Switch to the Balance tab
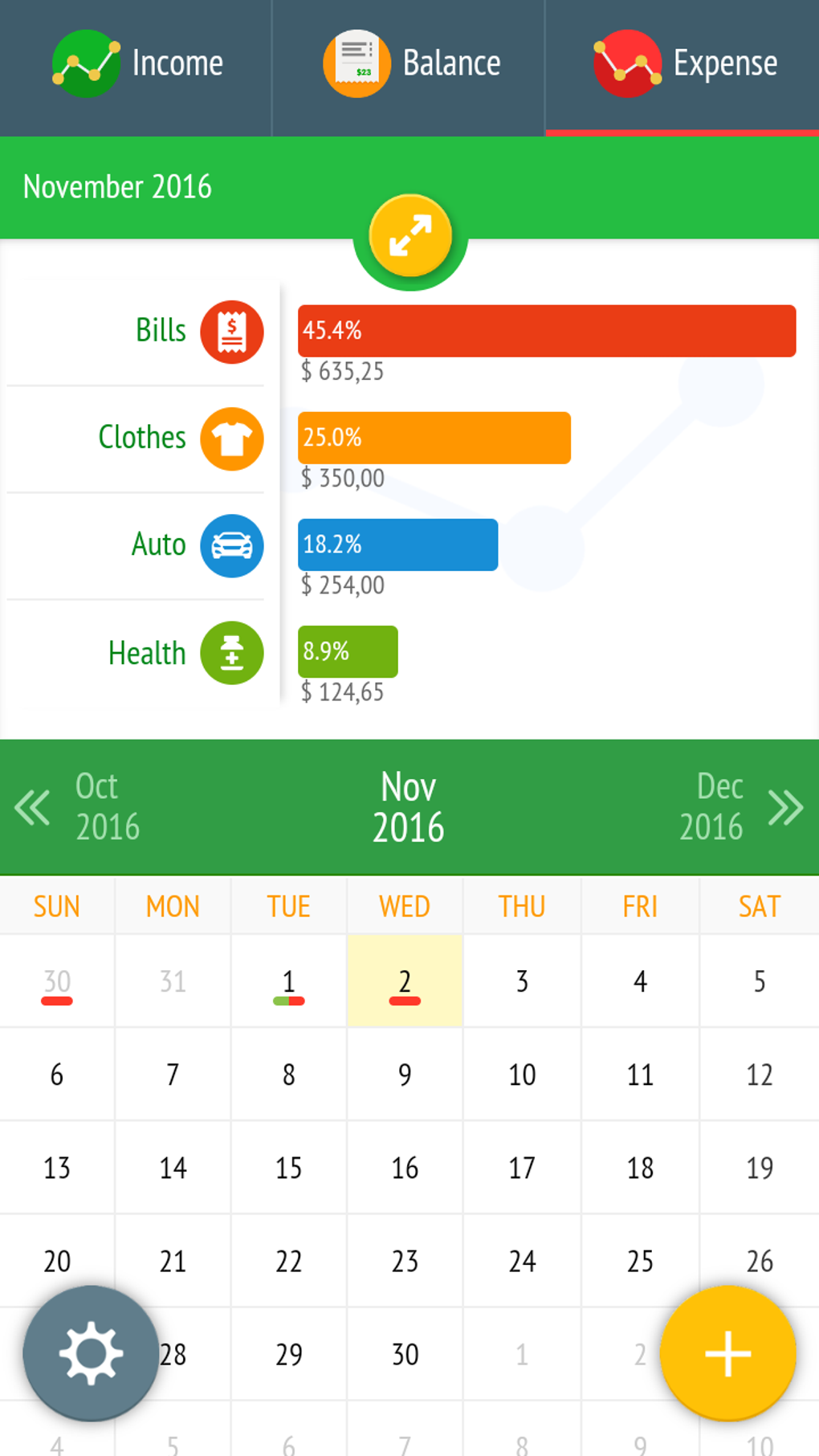Image resolution: width=819 pixels, height=1456 pixels. (409, 64)
